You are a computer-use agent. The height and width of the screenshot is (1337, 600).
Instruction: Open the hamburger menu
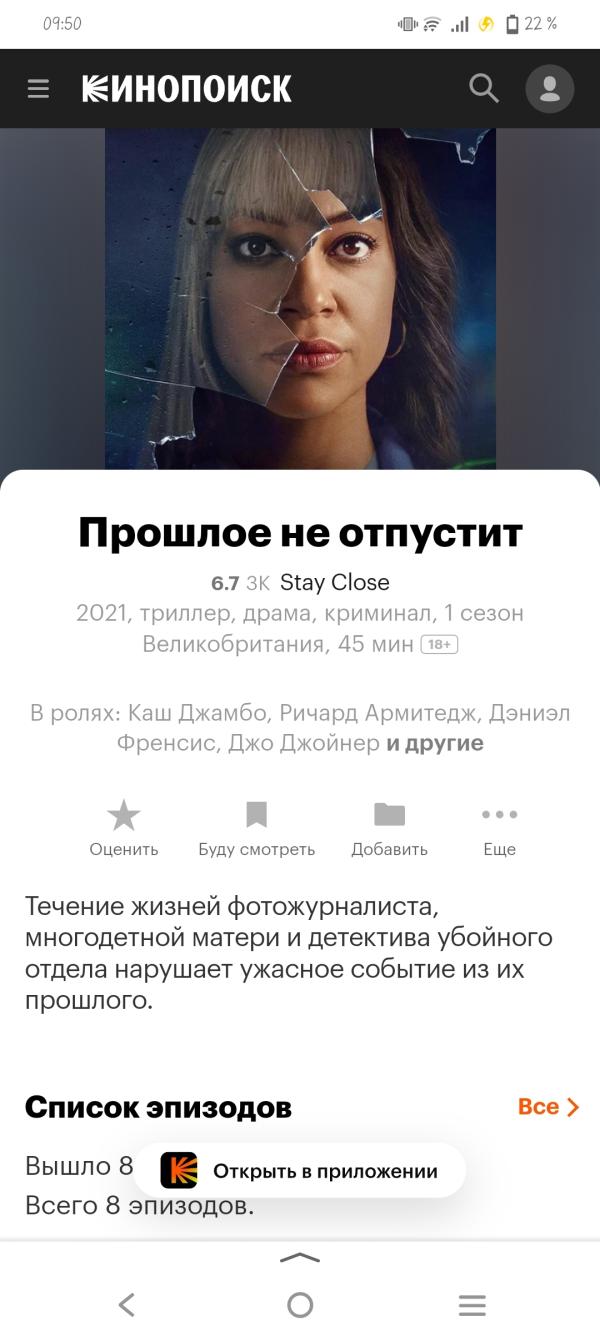(38, 89)
